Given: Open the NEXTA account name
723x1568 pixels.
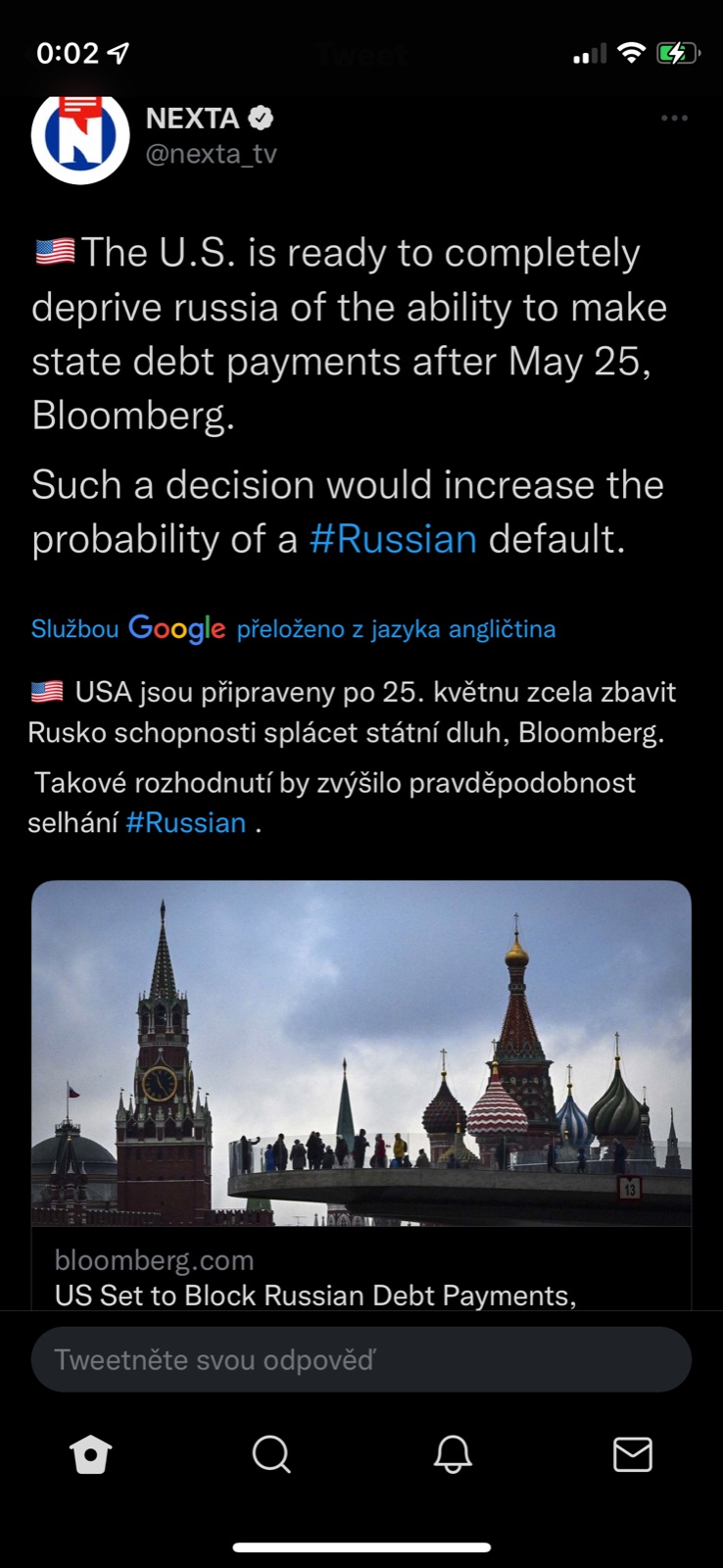Looking at the screenshot, I should [x=193, y=119].
